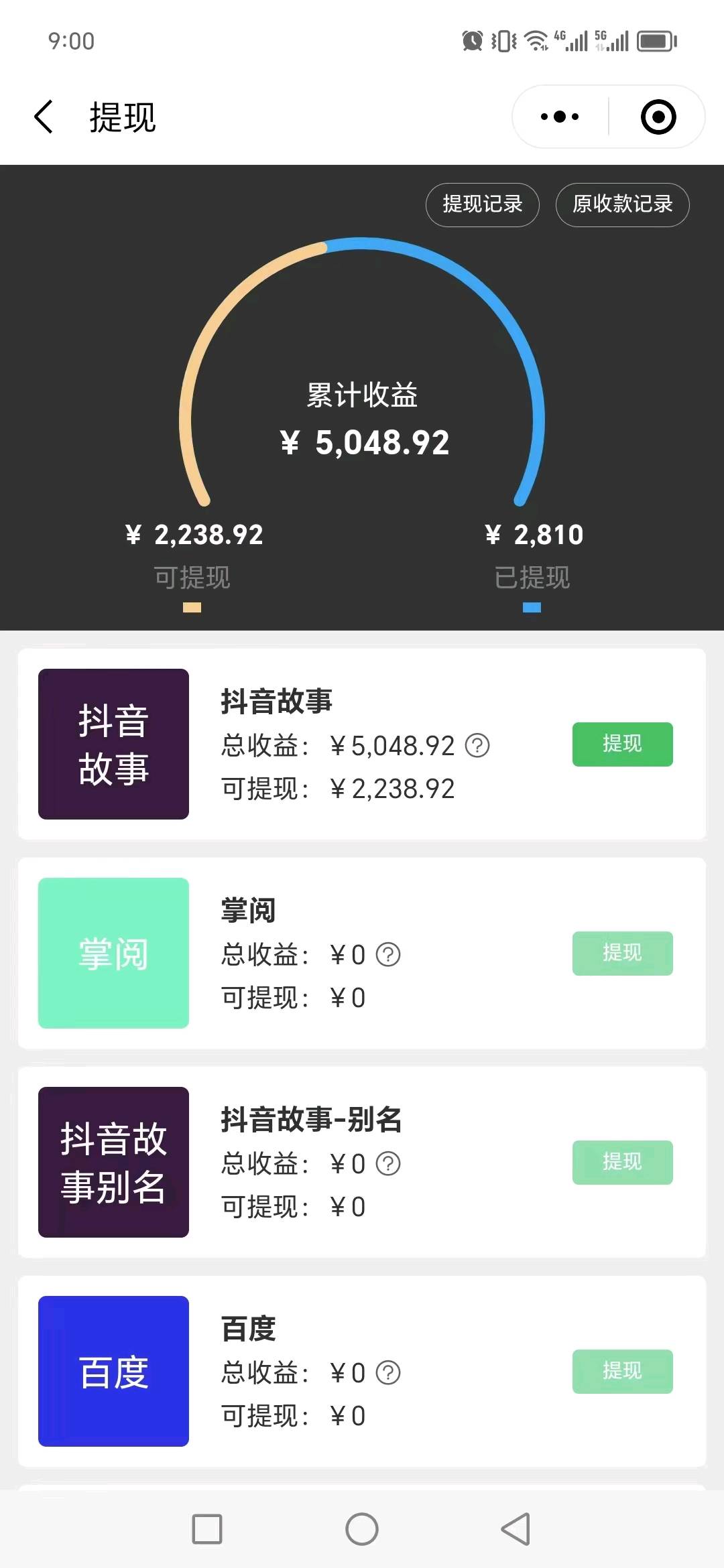Go back from the 提现 page
Image resolution: width=724 pixels, height=1568 pixels.
pyautogui.click(x=44, y=117)
